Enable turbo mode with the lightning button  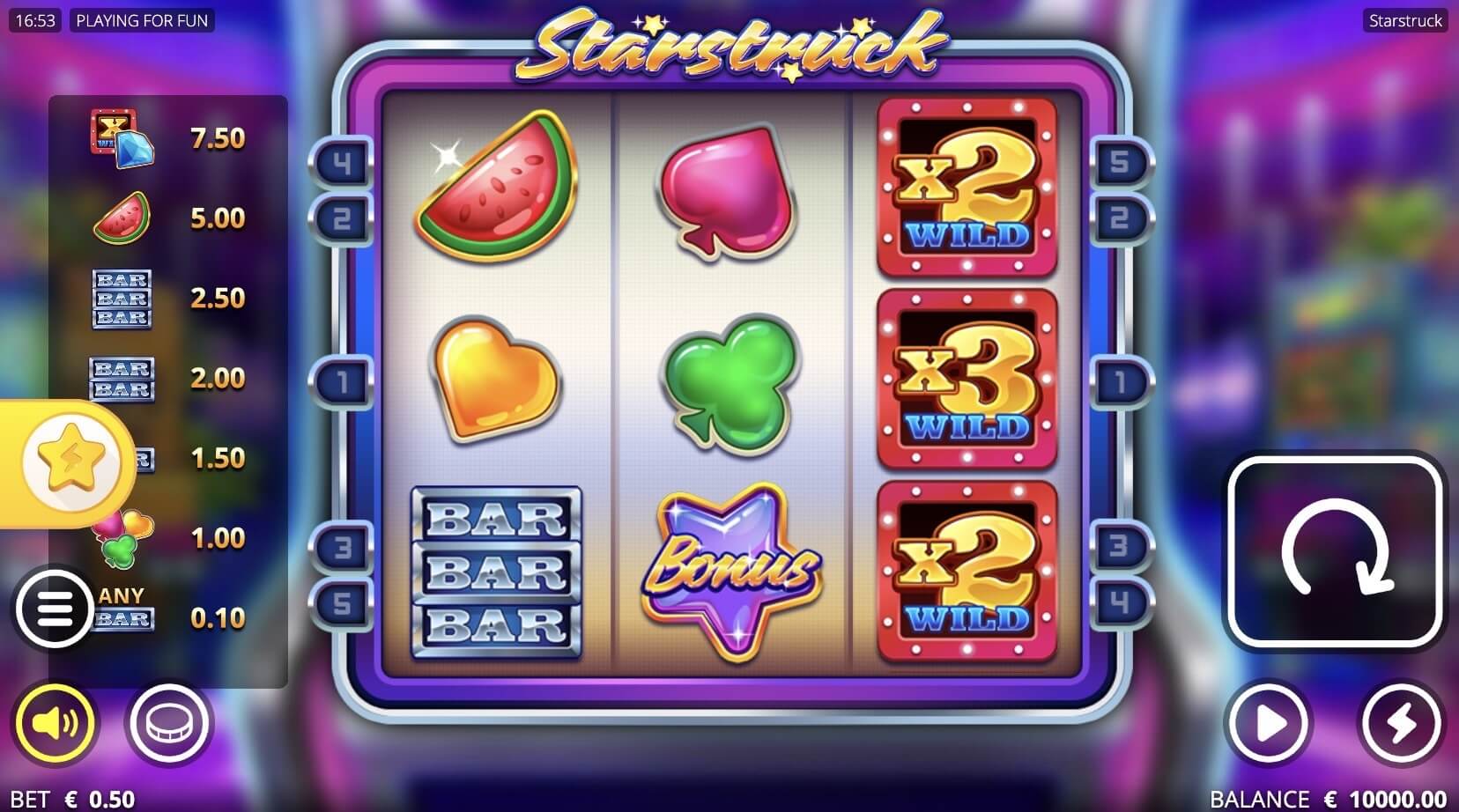point(1401,723)
